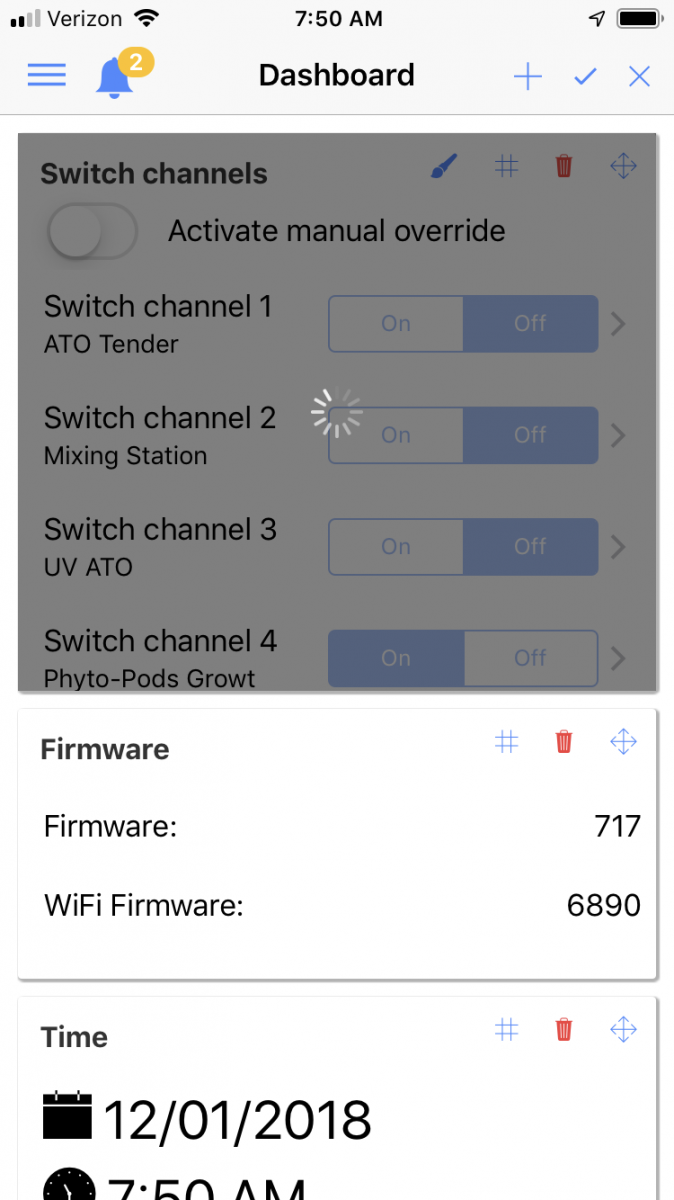674x1200 pixels.
Task: Open paintbrush for Switch channels widget
Action: [x=444, y=166]
